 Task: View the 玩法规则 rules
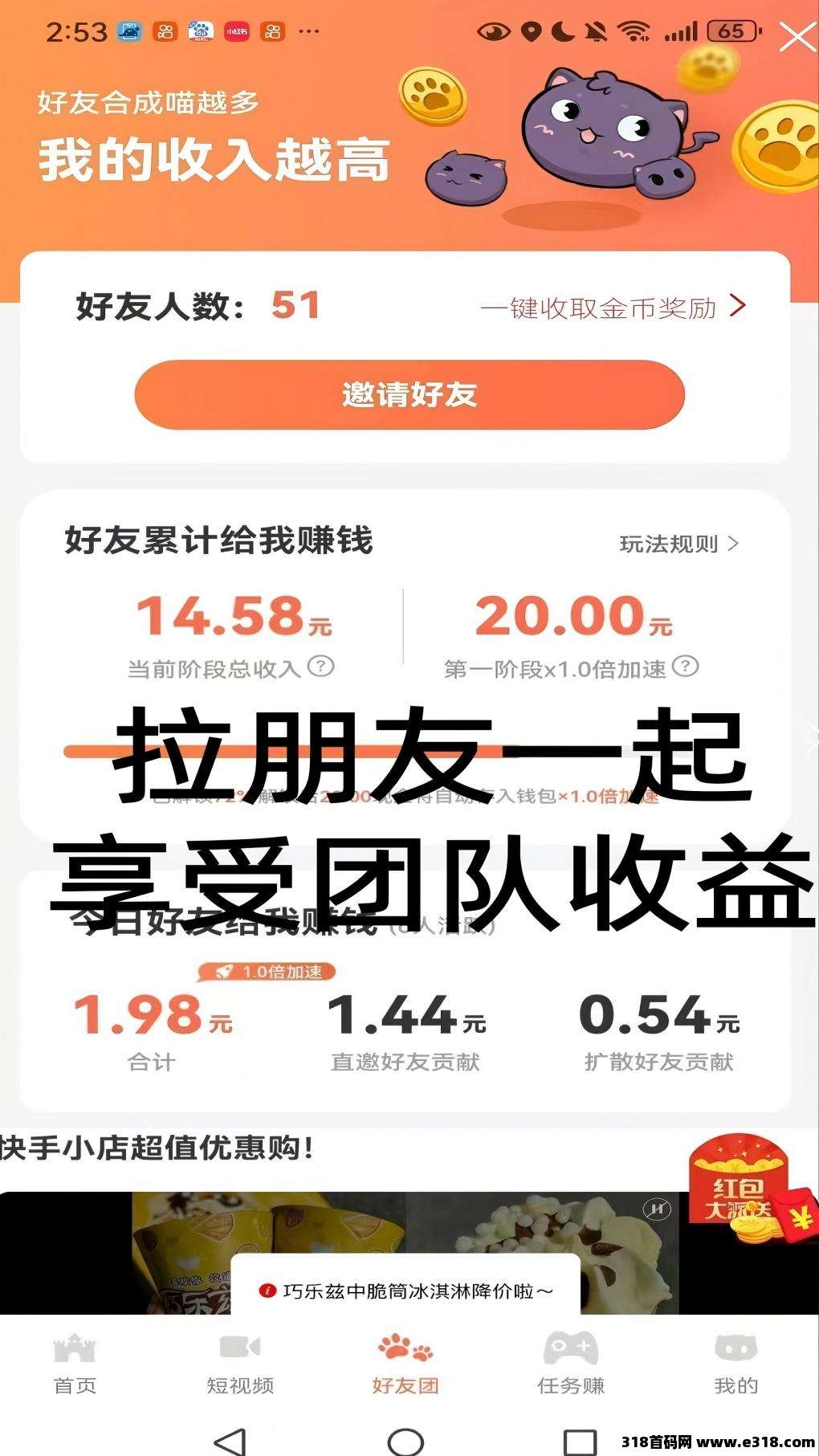point(678,544)
